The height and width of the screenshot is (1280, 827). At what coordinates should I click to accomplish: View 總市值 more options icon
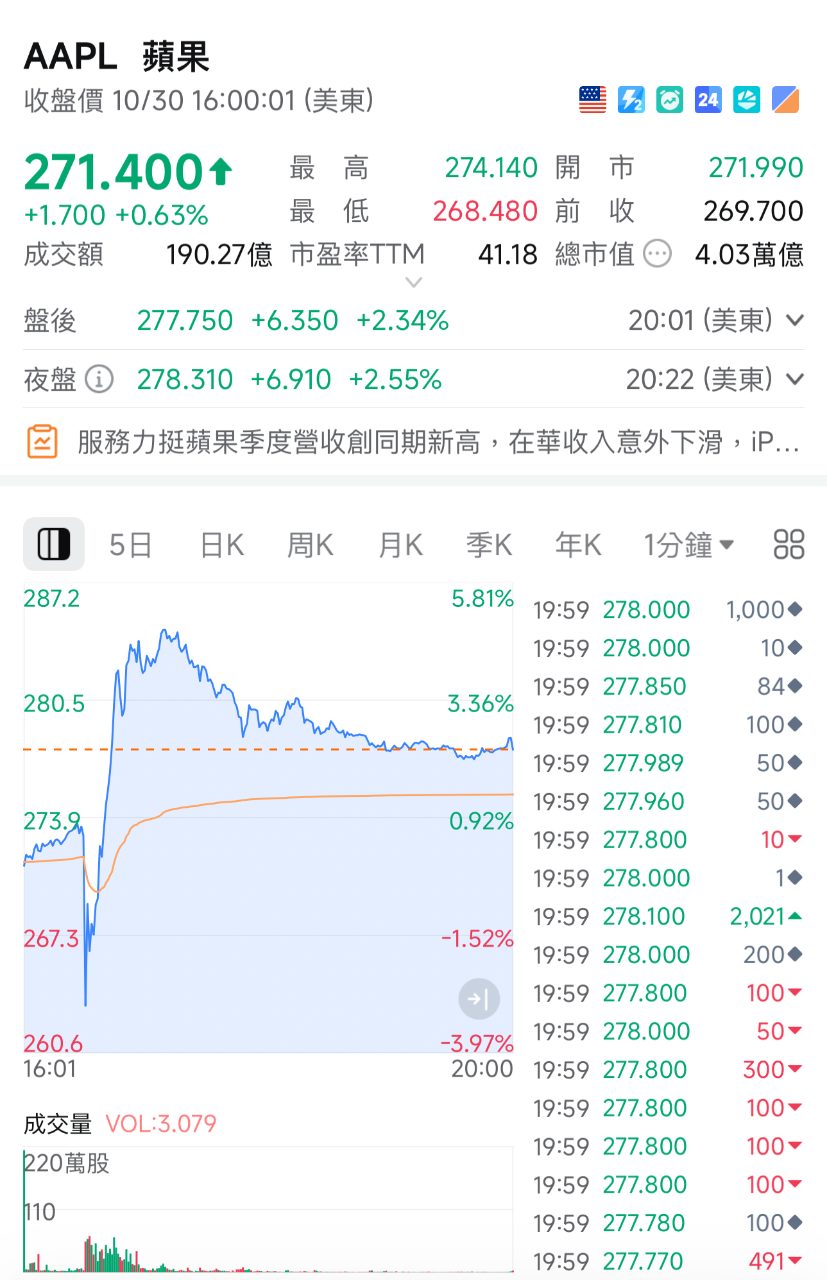pyautogui.click(x=657, y=254)
